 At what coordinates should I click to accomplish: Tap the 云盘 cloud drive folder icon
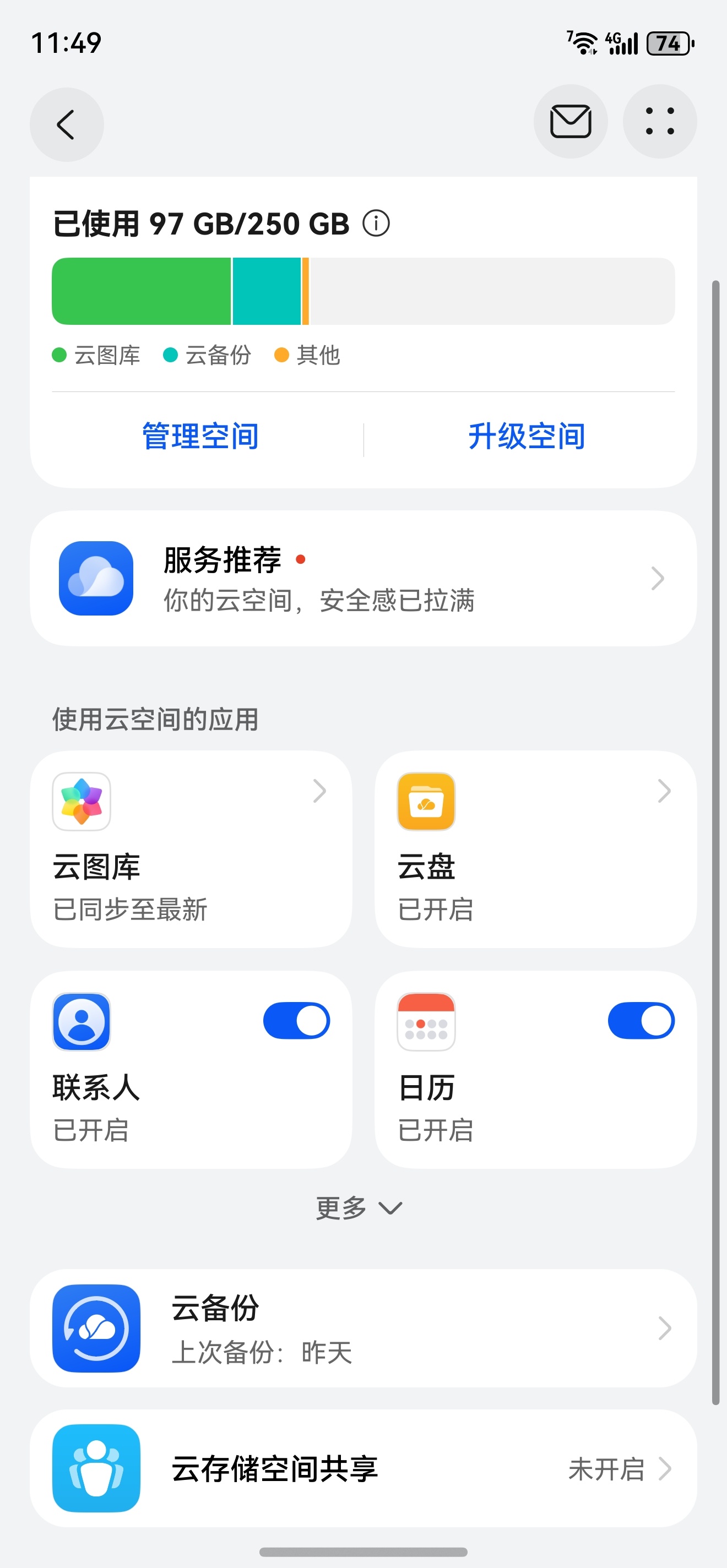pos(426,802)
